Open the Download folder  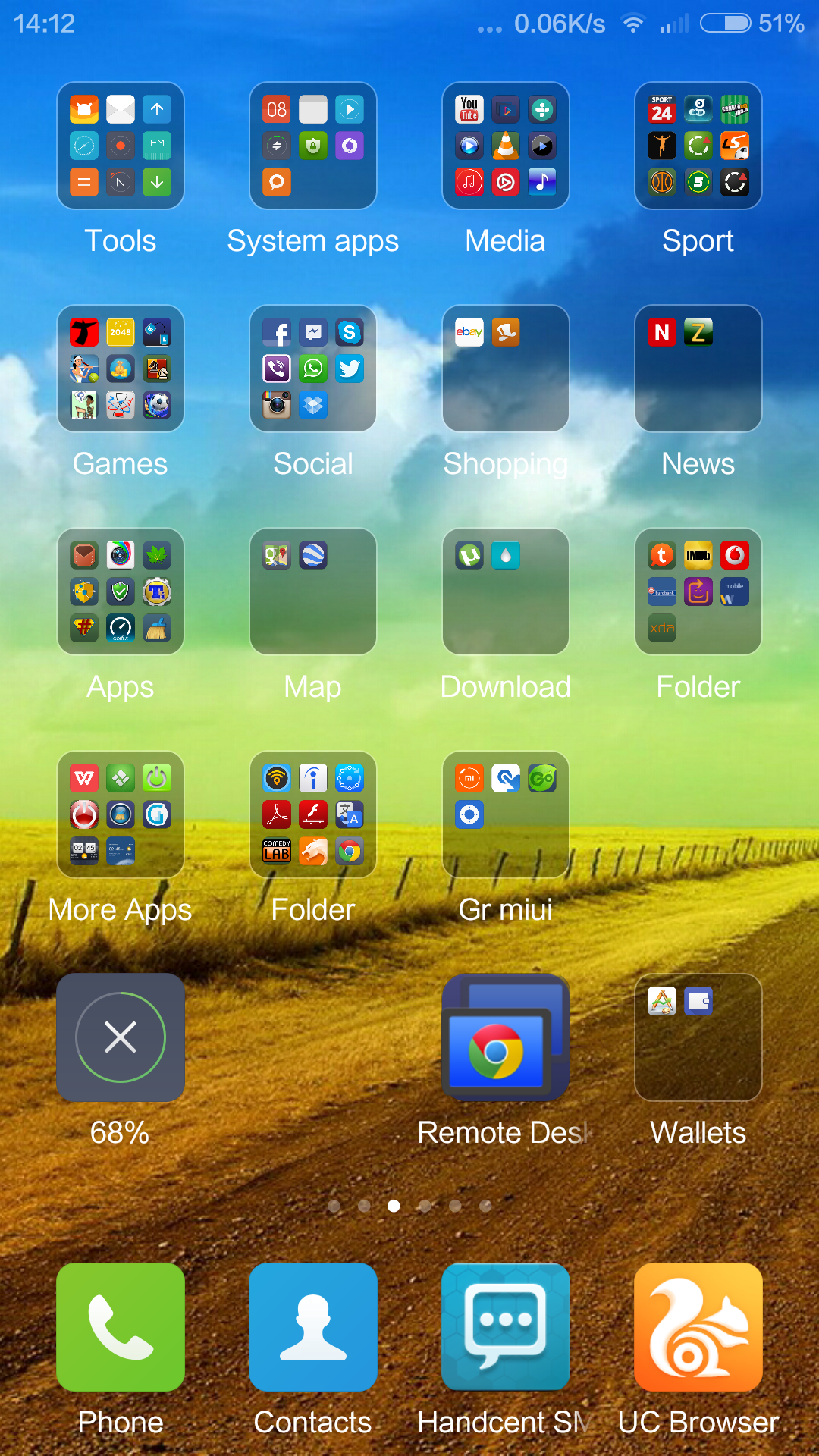coord(506,591)
